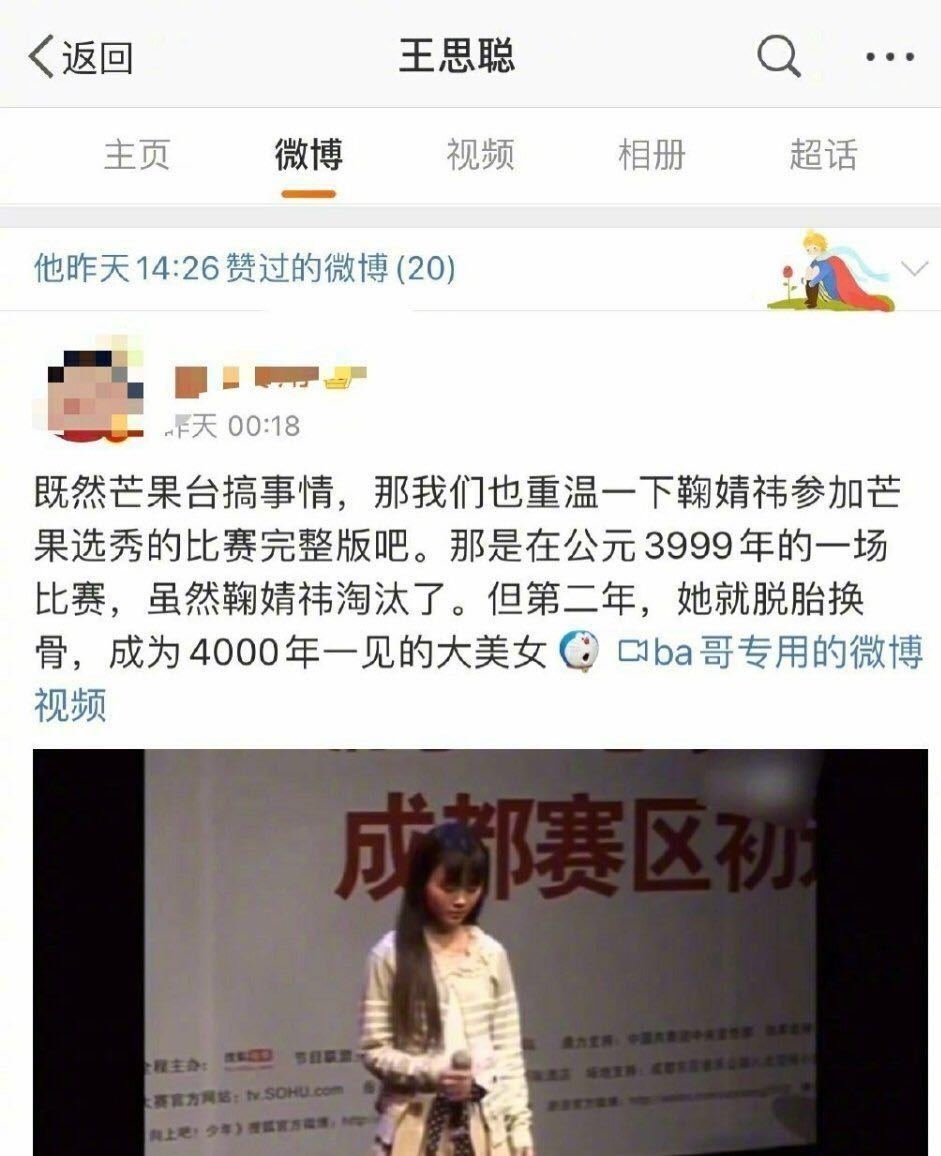Open the 相册 tab
941x1156 pixels.
[651, 155]
